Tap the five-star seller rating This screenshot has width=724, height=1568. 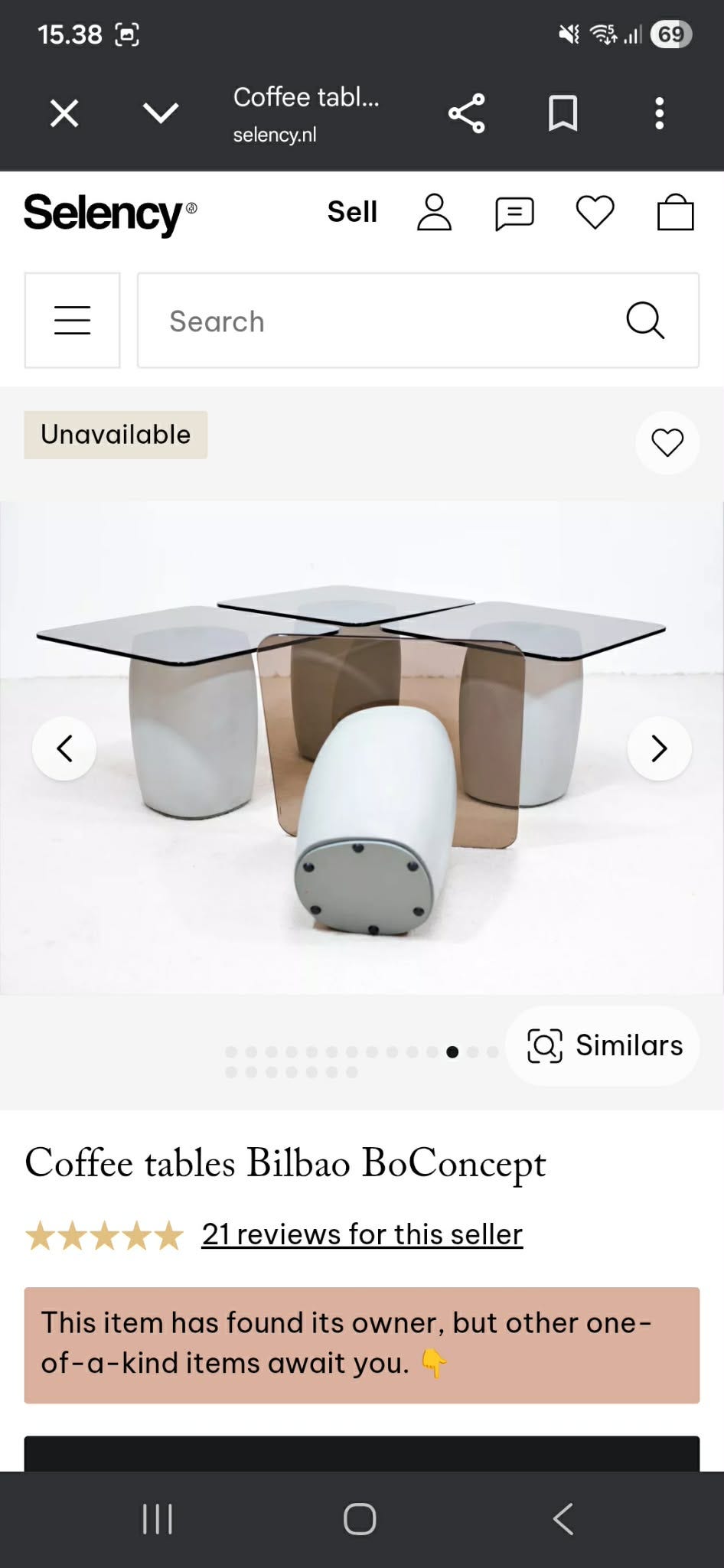[103, 1233]
